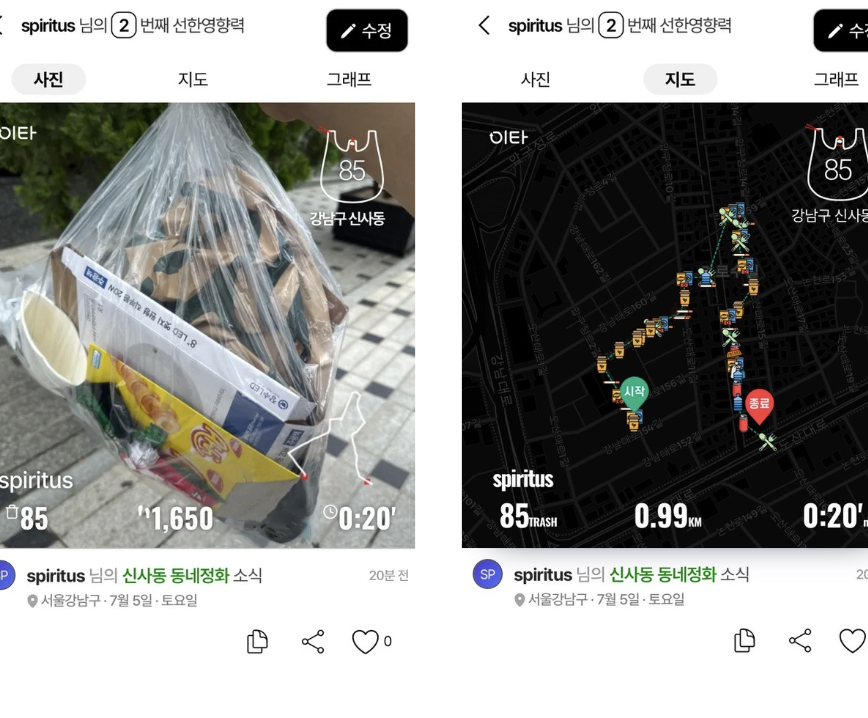The width and height of the screenshot is (868, 718).
Task: Share the post under the route map
Action: 800,642
